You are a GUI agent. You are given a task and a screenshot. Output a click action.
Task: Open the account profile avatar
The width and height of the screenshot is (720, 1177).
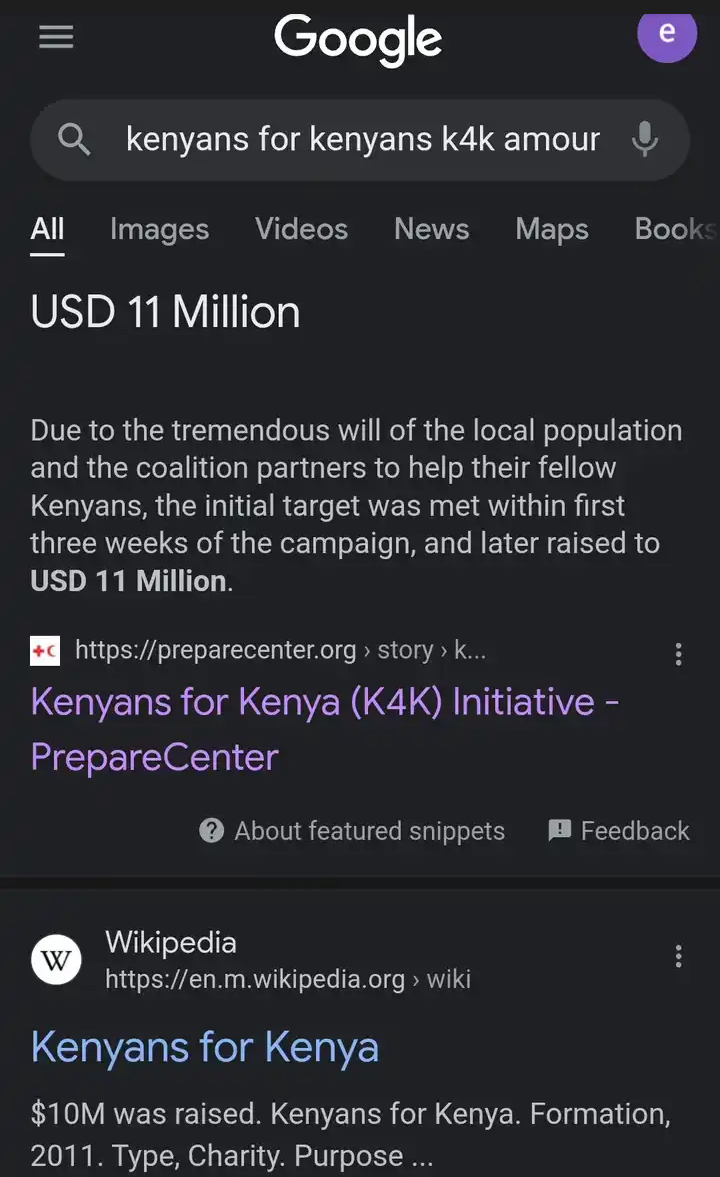tap(667, 33)
